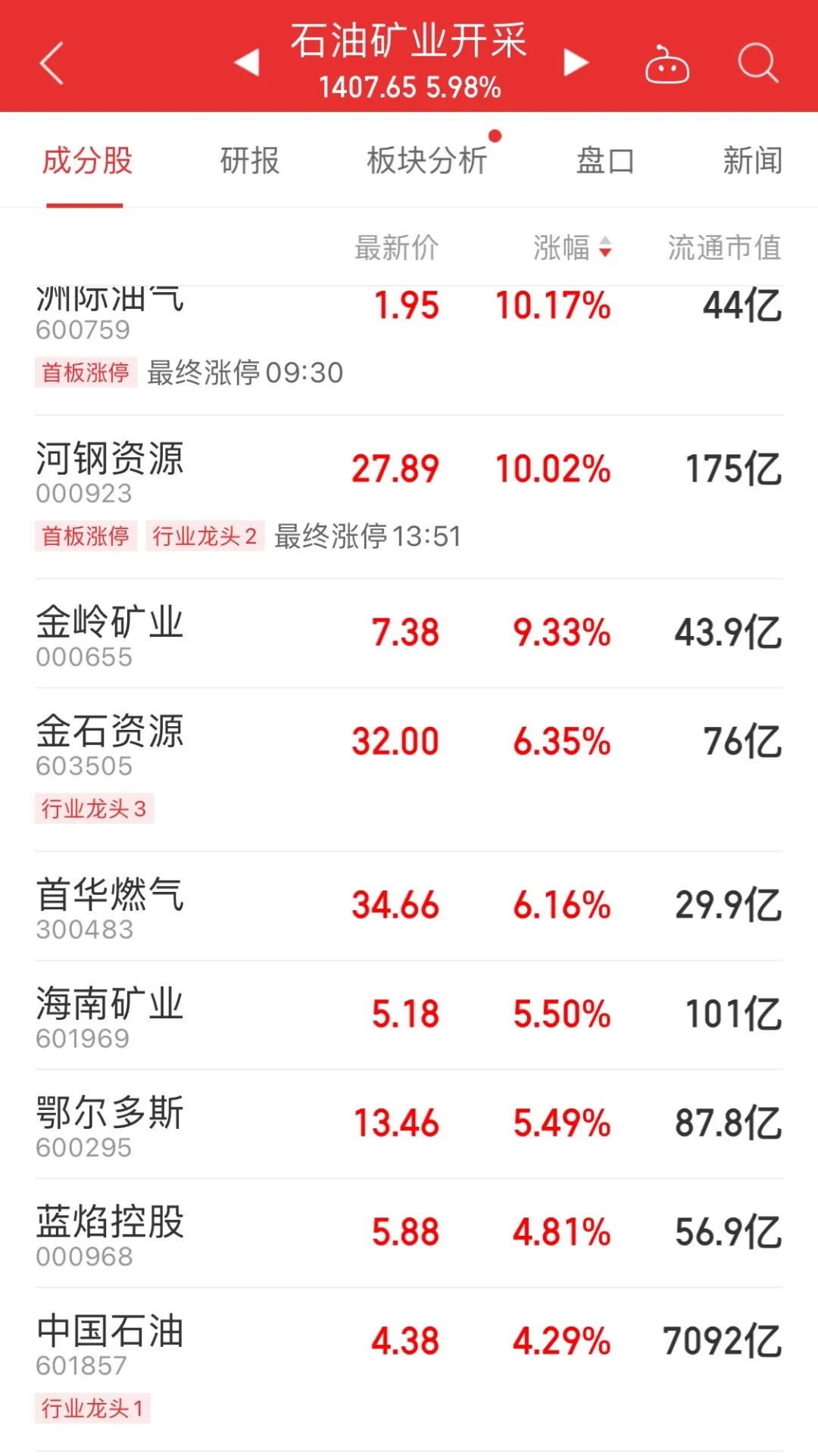Open the robot assistant icon
This screenshot has height=1456, width=818.
(667, 64)
